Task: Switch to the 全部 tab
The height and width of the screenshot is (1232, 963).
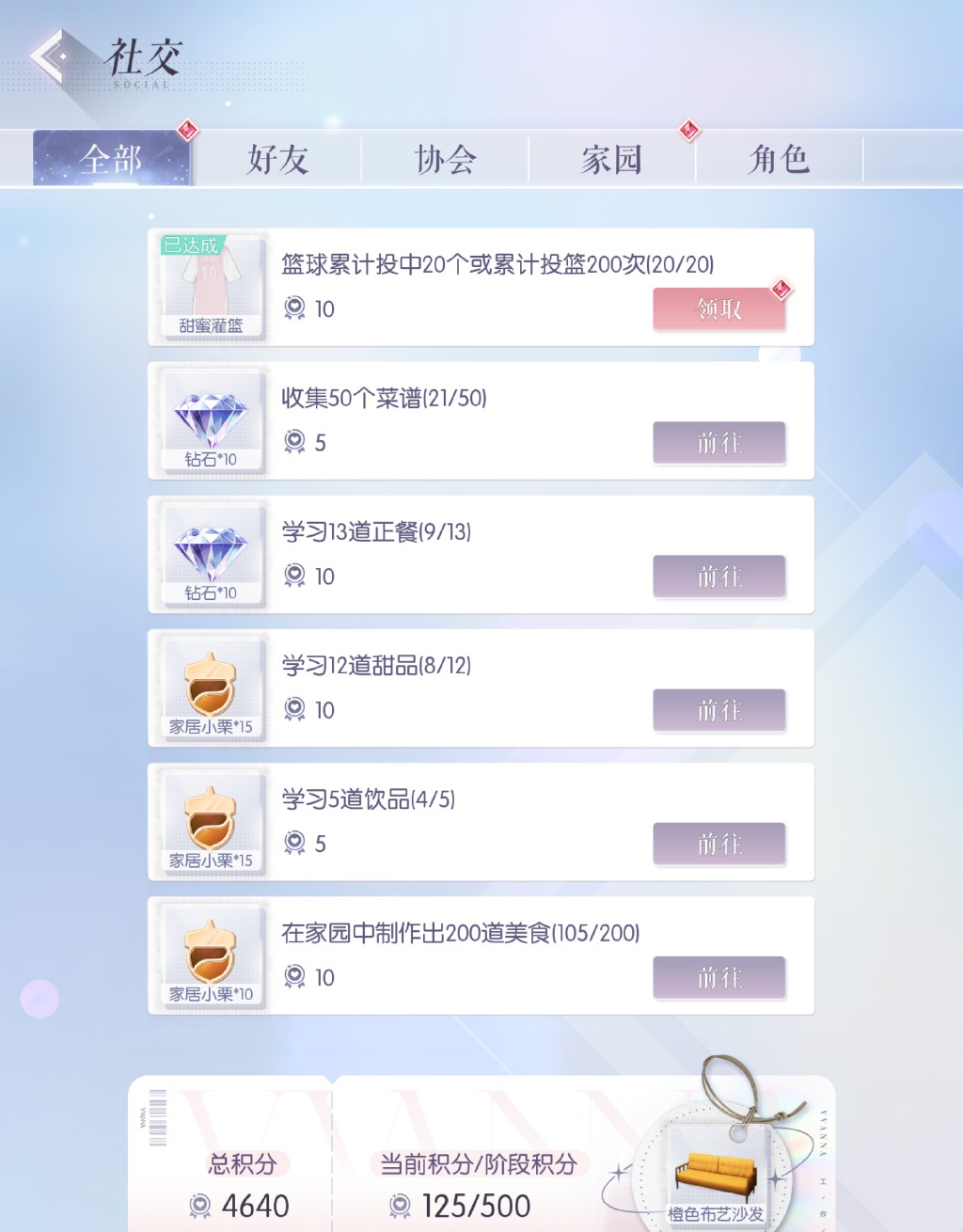Action: pyautogui.click(x=111, y=159)
